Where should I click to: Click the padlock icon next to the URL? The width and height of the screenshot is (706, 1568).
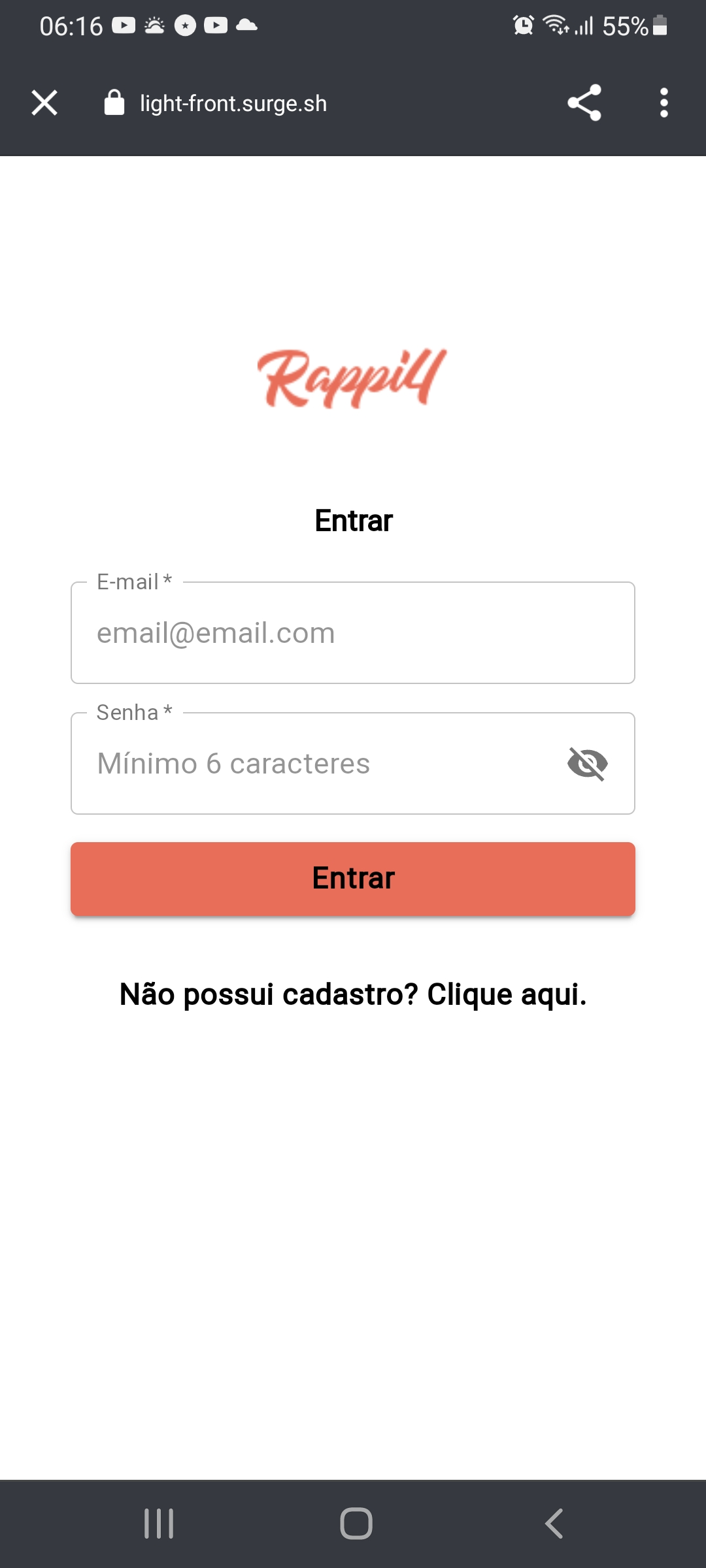click(x=114, y=103)
